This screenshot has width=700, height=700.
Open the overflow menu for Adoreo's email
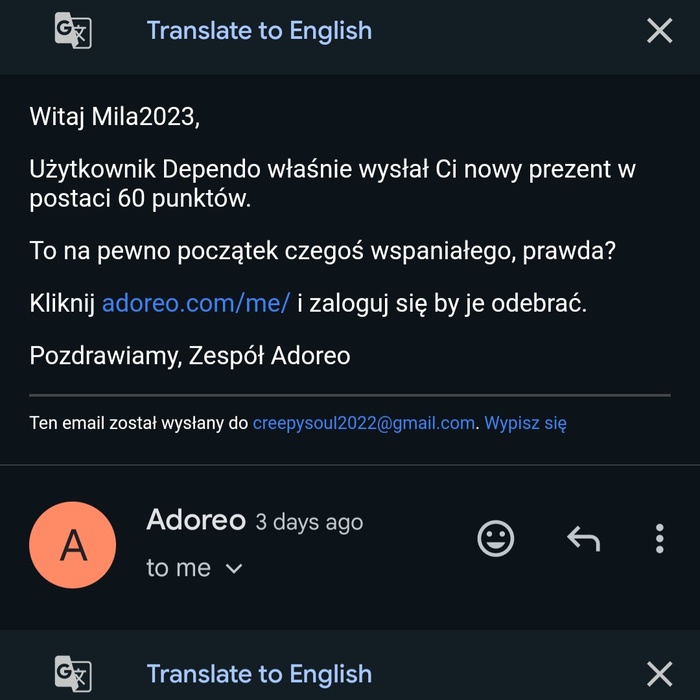pos(659,539)
